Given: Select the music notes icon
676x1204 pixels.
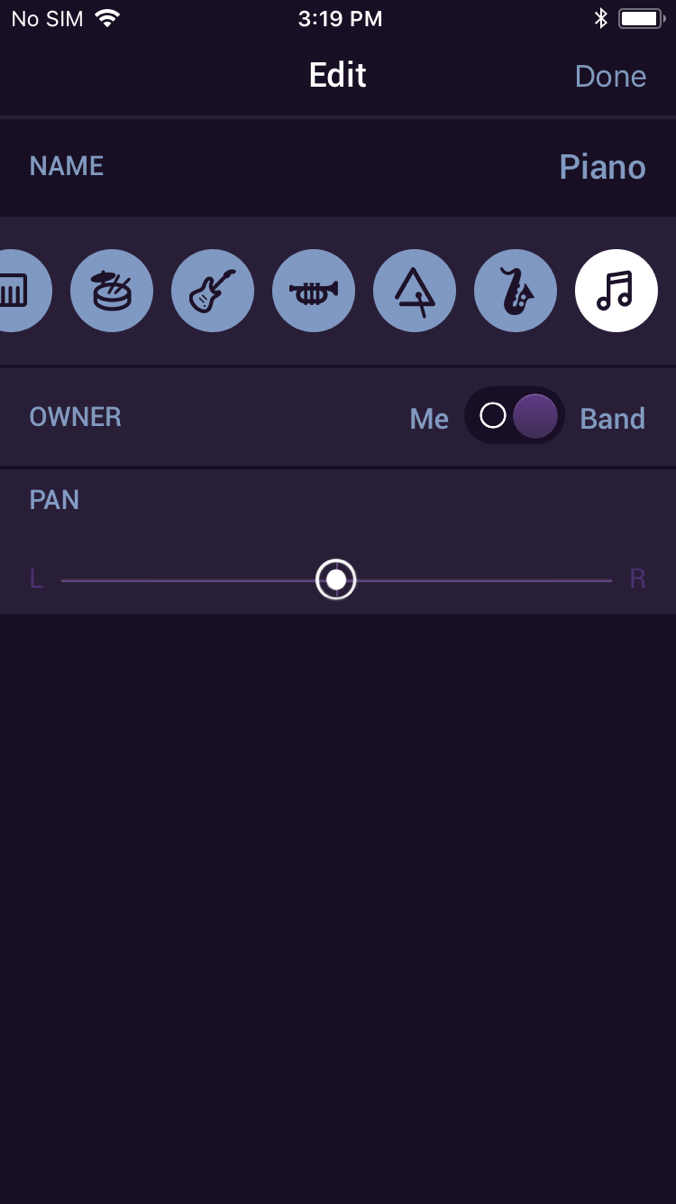Looking at the screenshot, I should point(616,290).
